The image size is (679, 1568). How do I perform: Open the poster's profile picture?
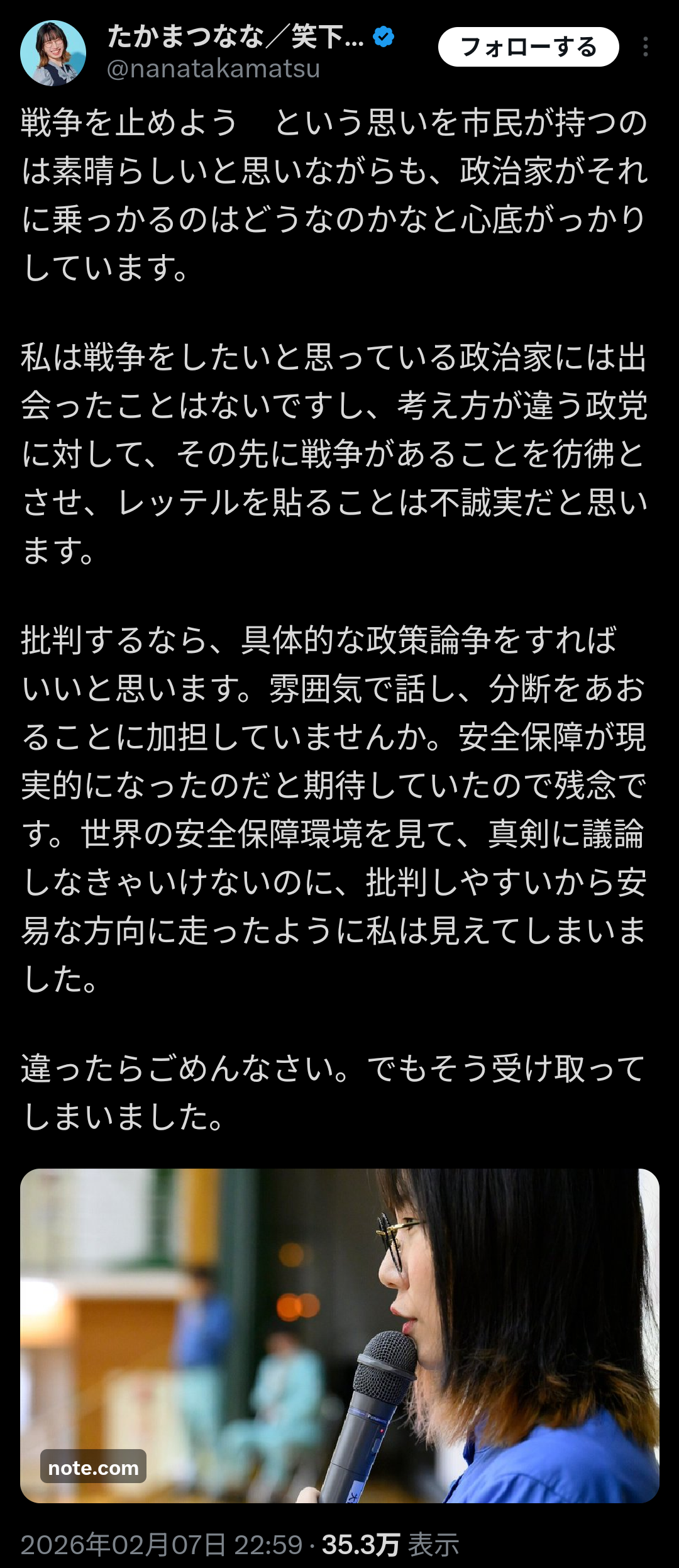(53, 53)
